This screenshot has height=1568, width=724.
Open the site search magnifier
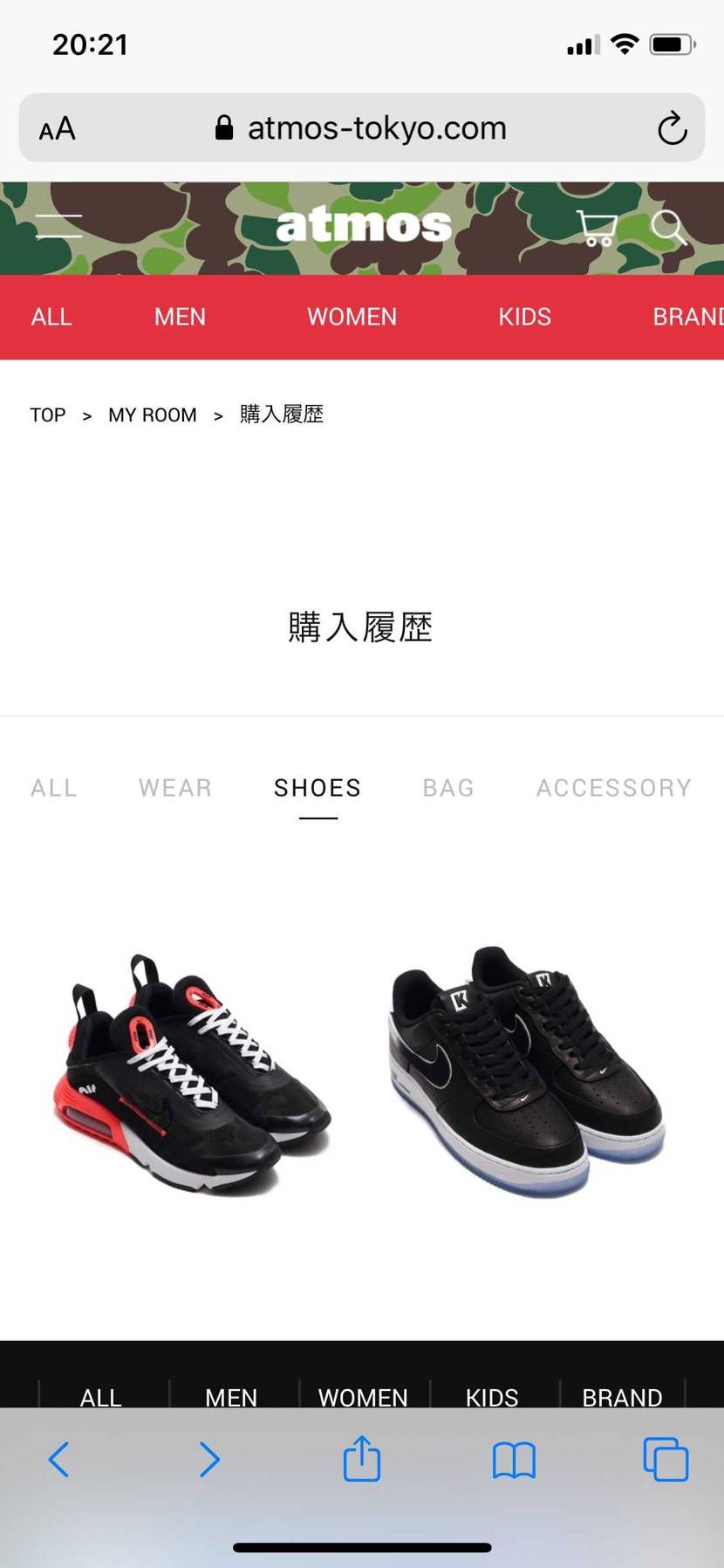668,228
